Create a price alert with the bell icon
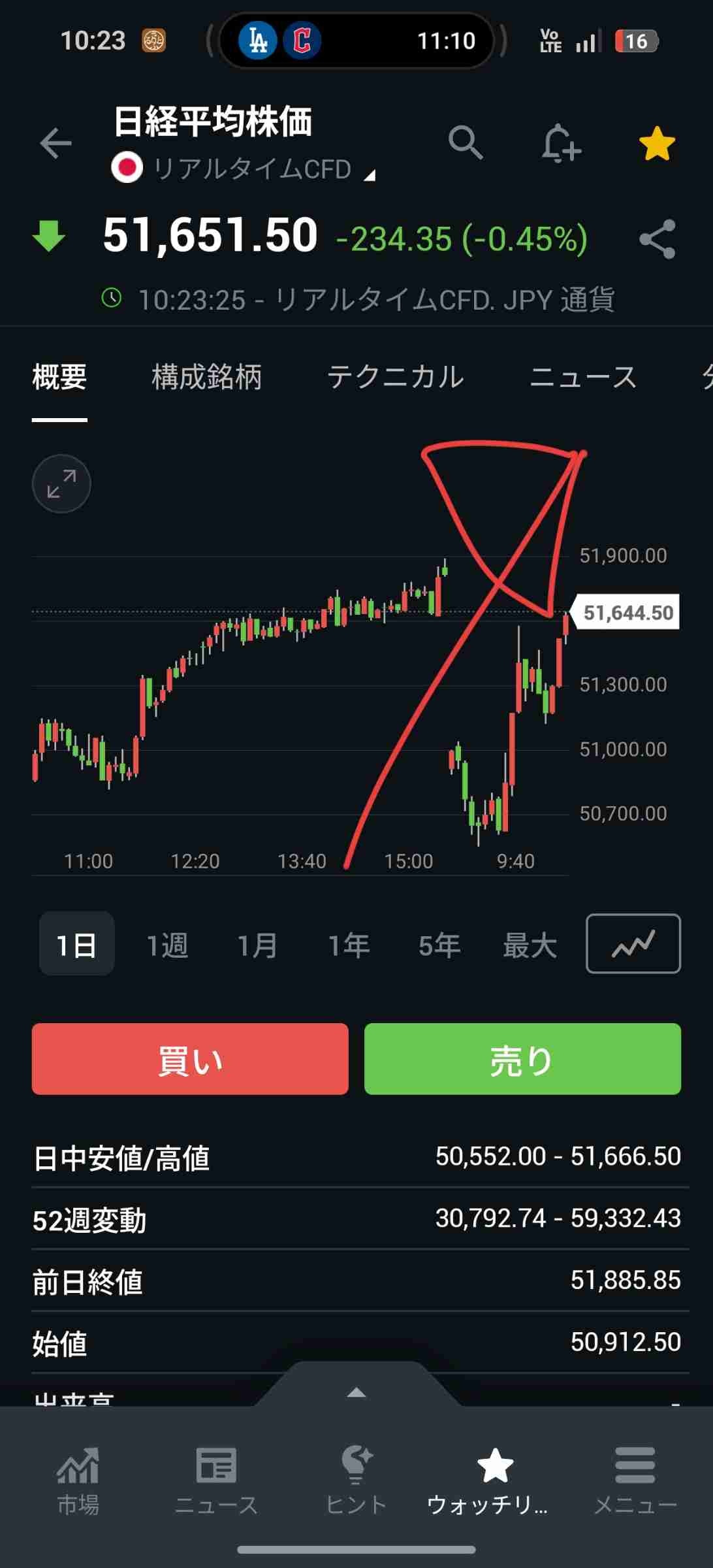713x1568 pixels. click(x=560, y=143)
